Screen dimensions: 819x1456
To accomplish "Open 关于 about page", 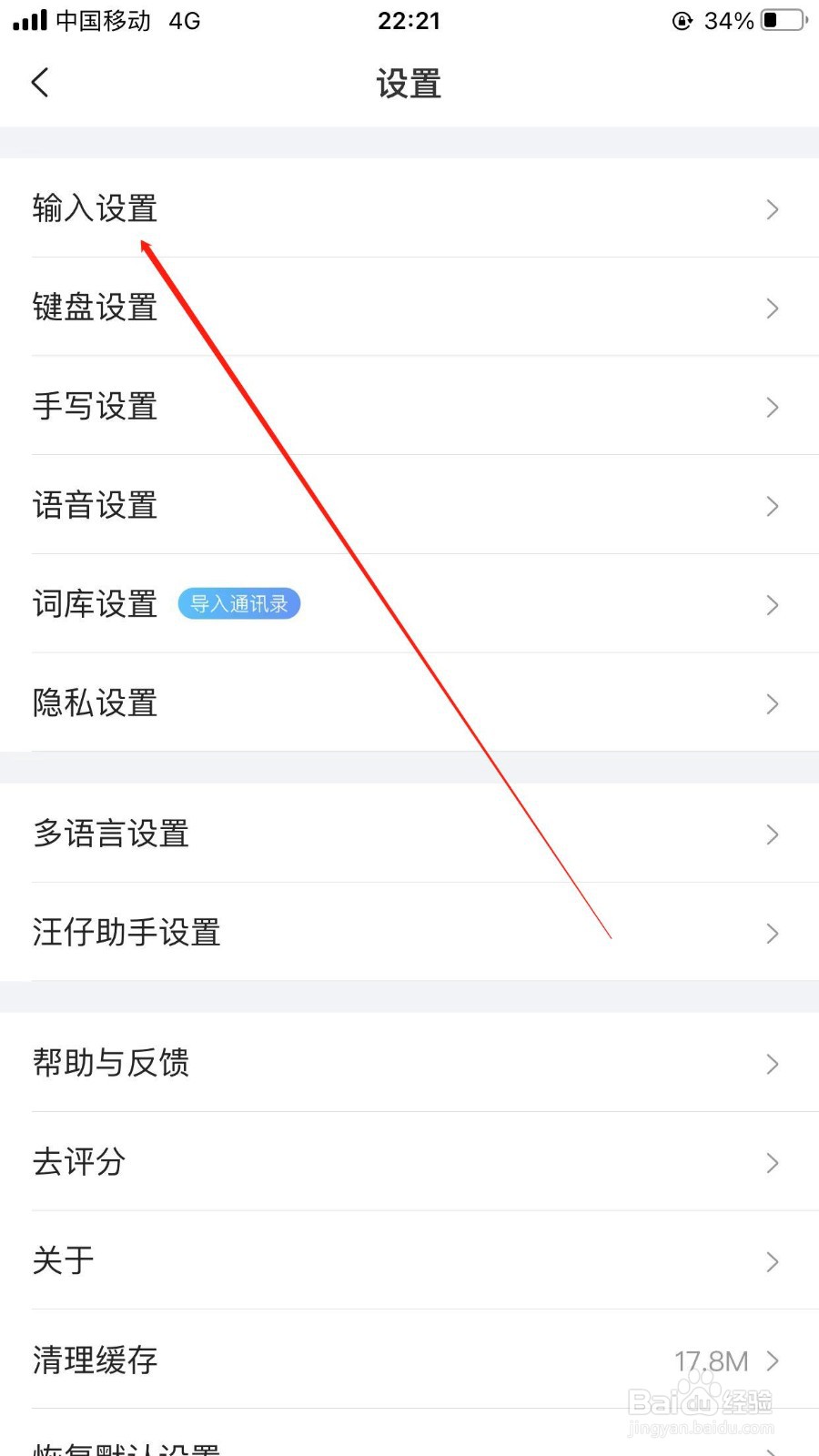I will [x=62, y=1260].
